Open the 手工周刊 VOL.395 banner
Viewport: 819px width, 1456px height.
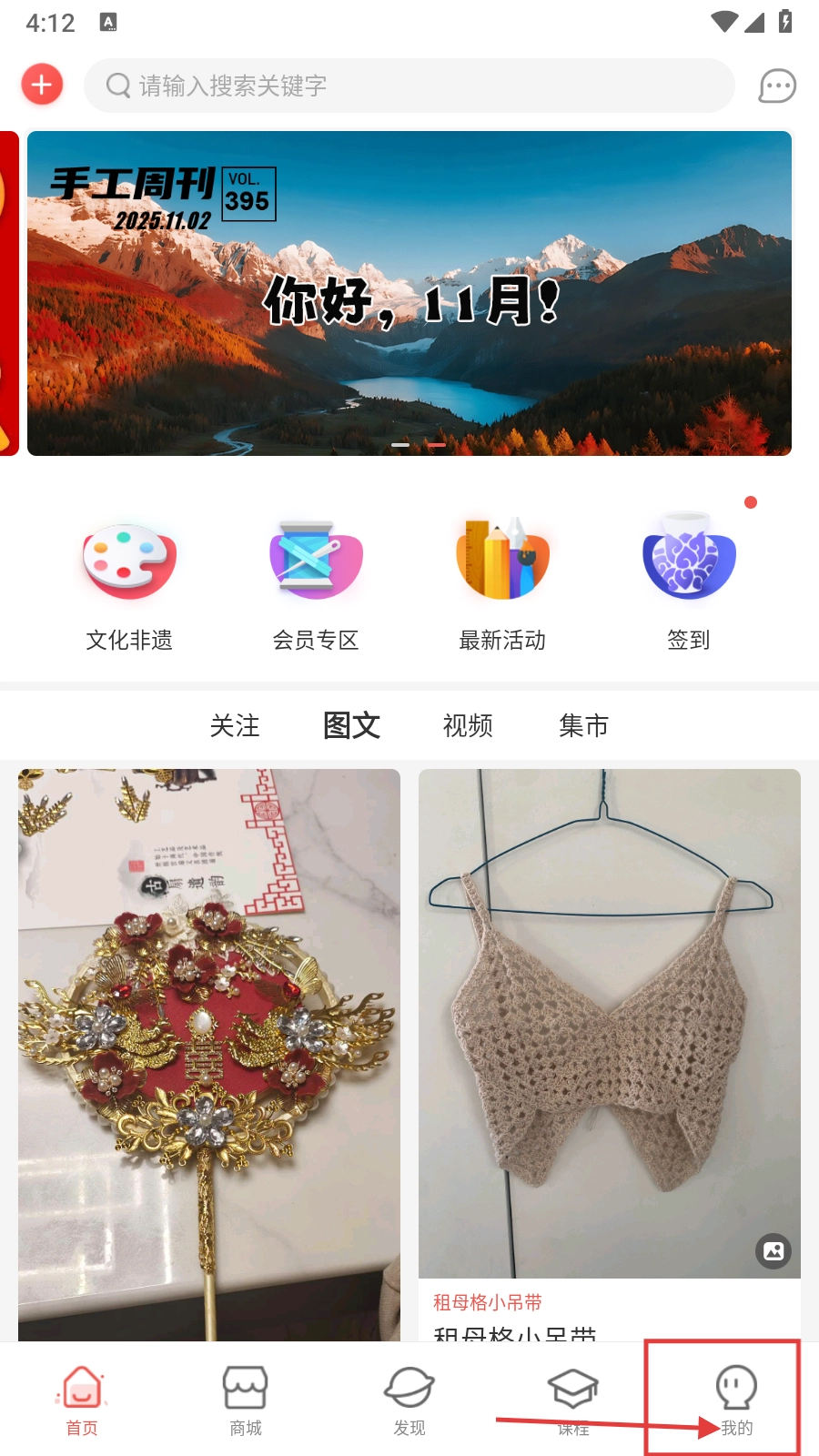coord(409,293)
